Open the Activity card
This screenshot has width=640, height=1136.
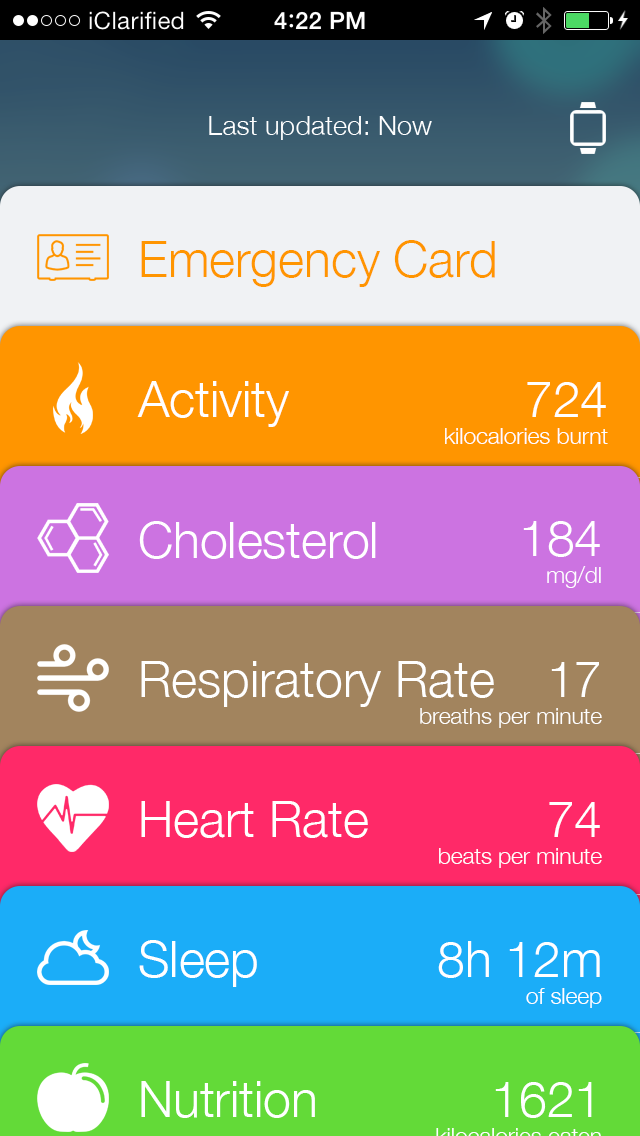[x=318, y=400]
